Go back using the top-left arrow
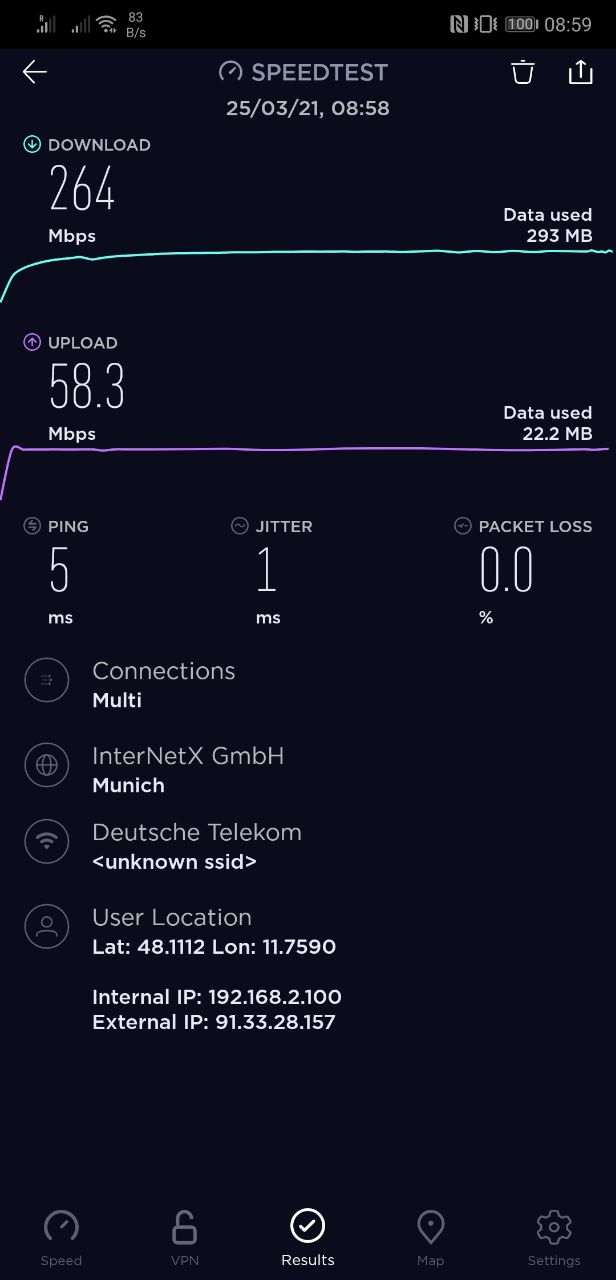Image resolution: width=616 pixels, height=1280 pixels. coord(35,72)
